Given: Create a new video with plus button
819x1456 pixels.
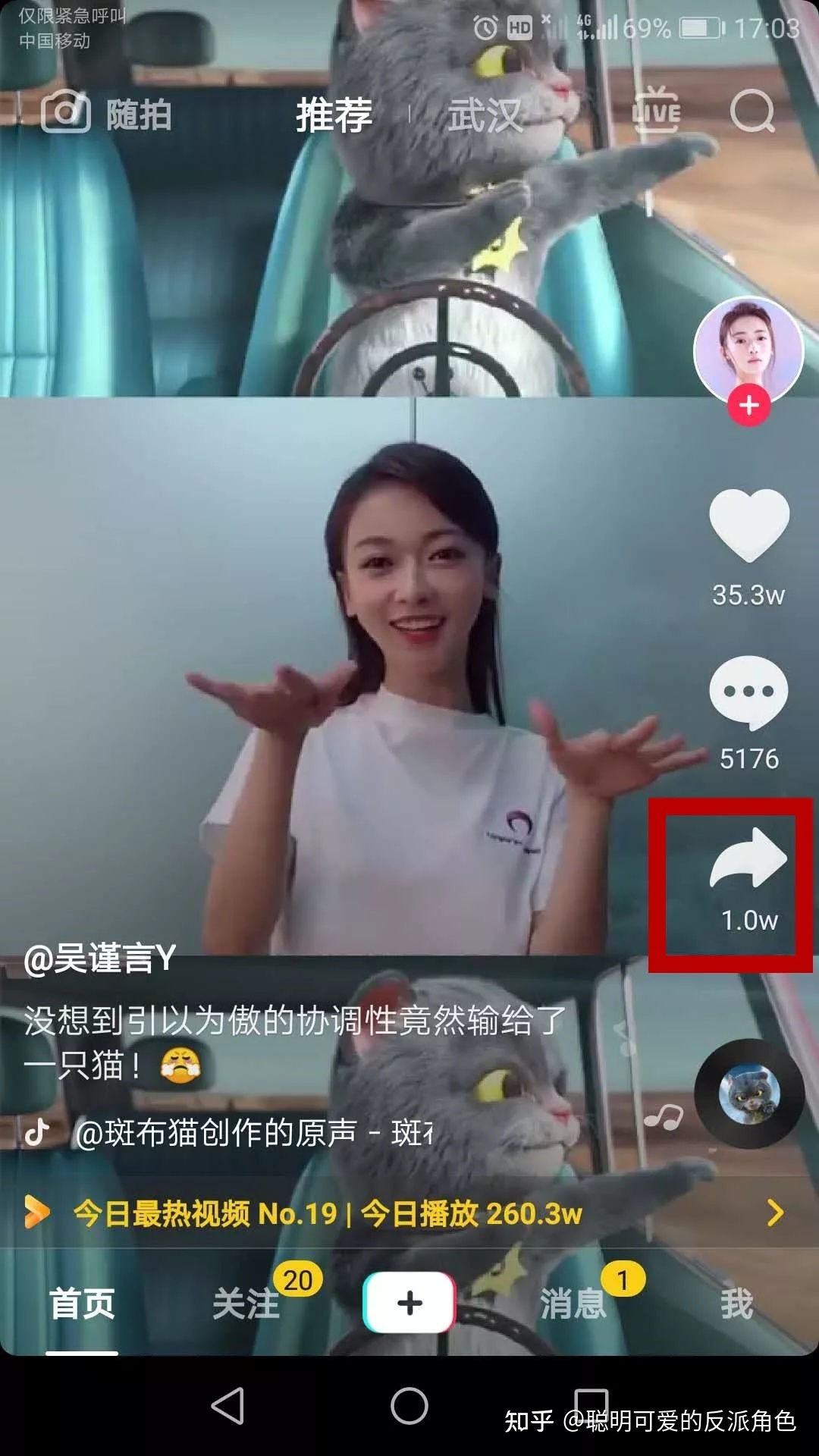Looking at the screenshot, I should (409, 1303).
